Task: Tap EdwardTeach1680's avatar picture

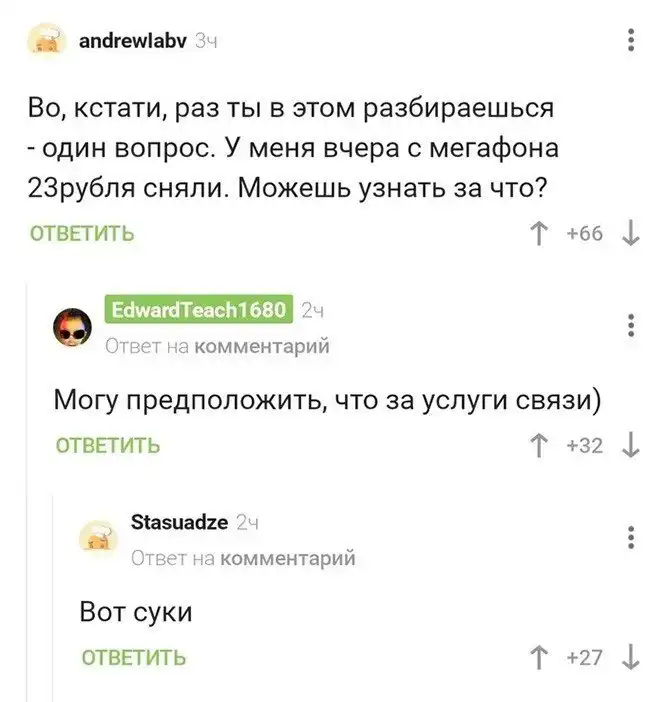Action: click(73, 327)
